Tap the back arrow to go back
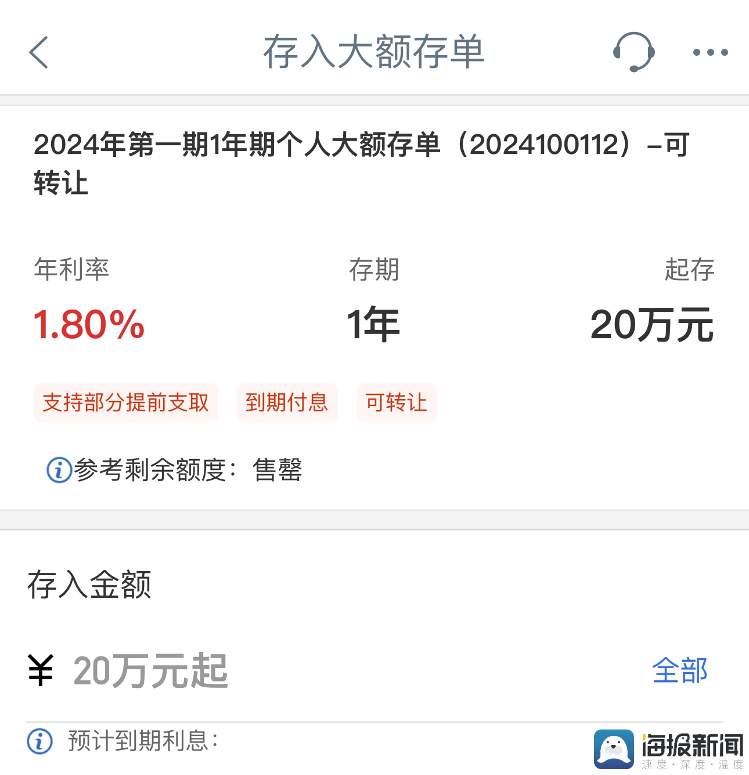This screenshot has width=749, height=775. [x=38, y=52]
